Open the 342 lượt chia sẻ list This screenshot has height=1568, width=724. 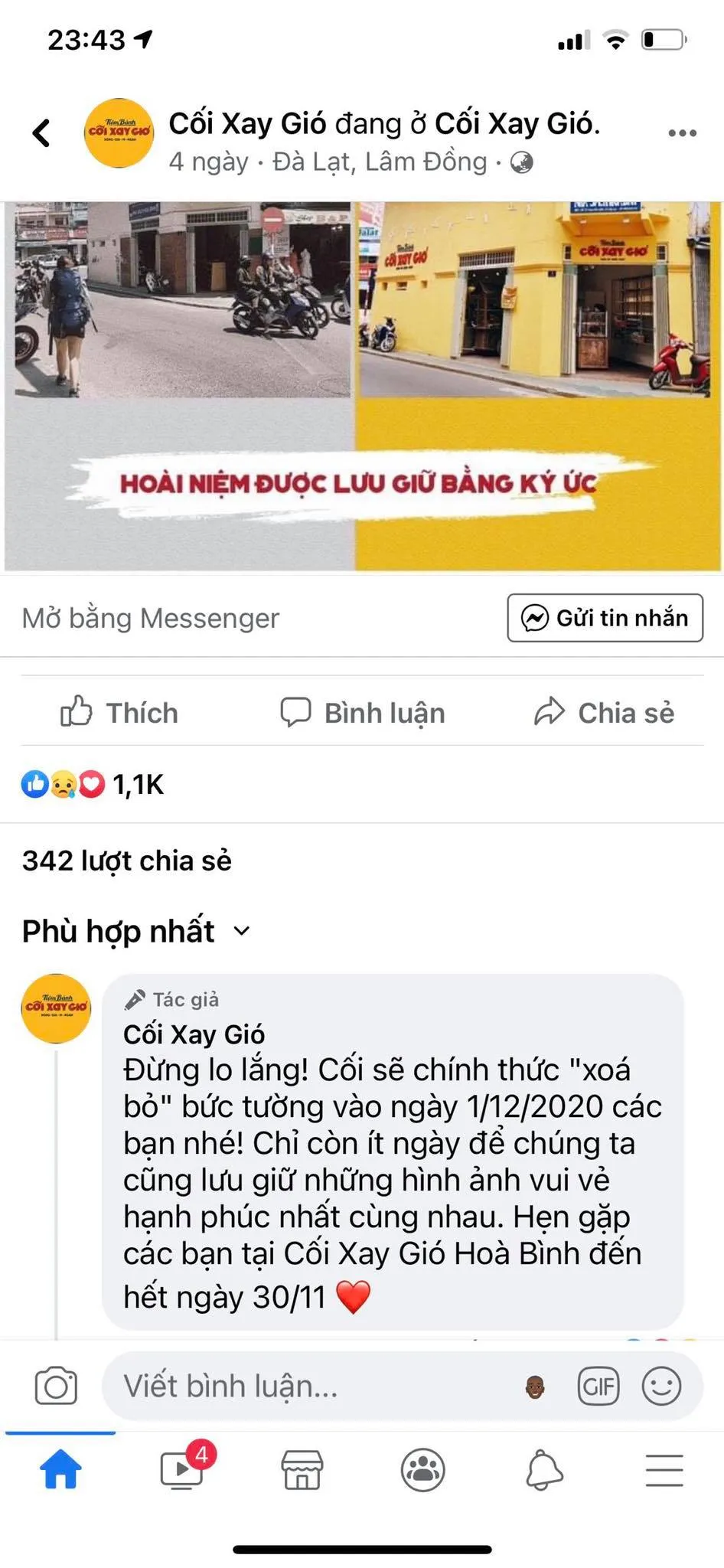point(127,861)
